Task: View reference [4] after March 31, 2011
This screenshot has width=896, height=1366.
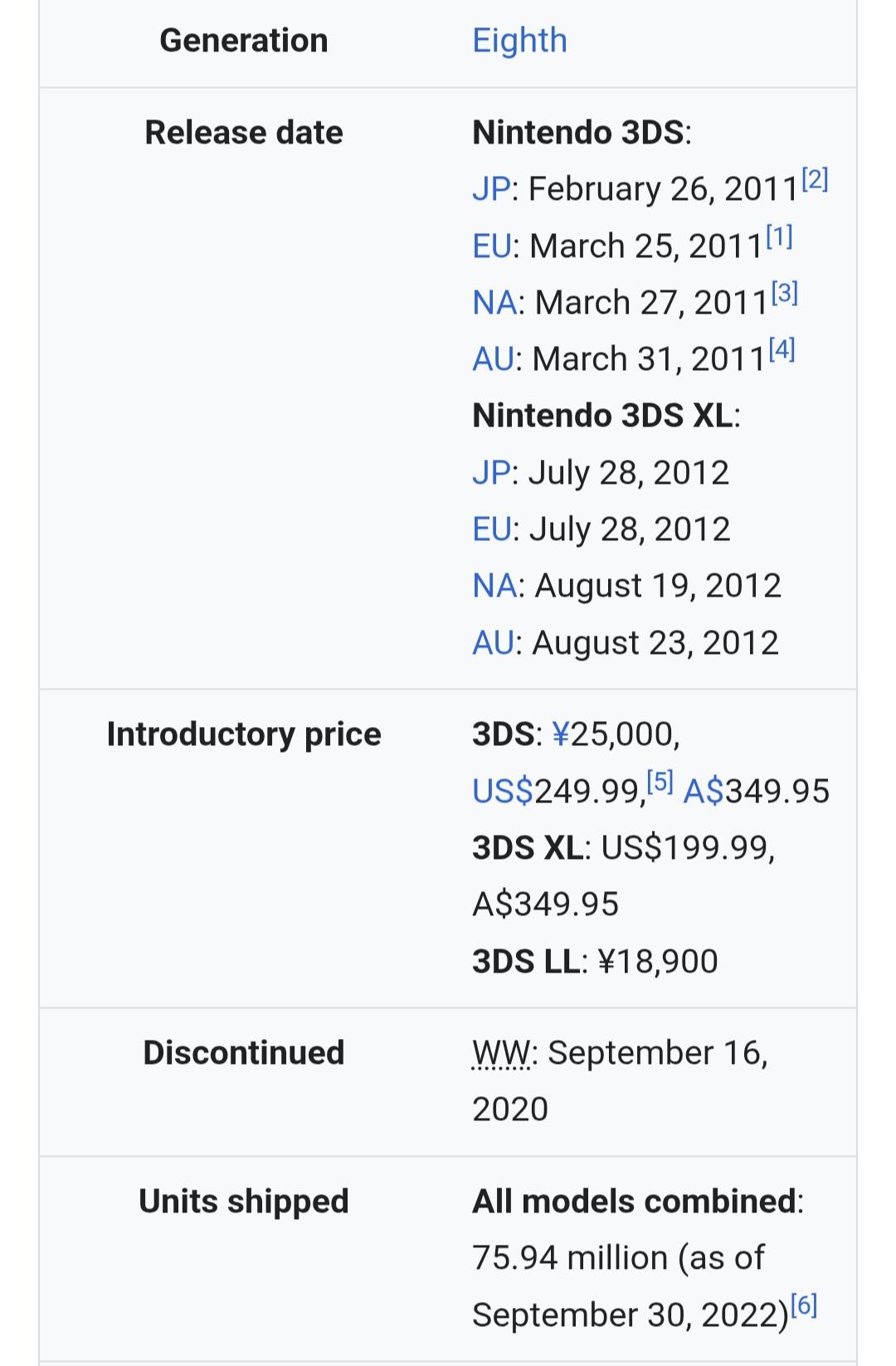Action: click(x=782, y=349)
